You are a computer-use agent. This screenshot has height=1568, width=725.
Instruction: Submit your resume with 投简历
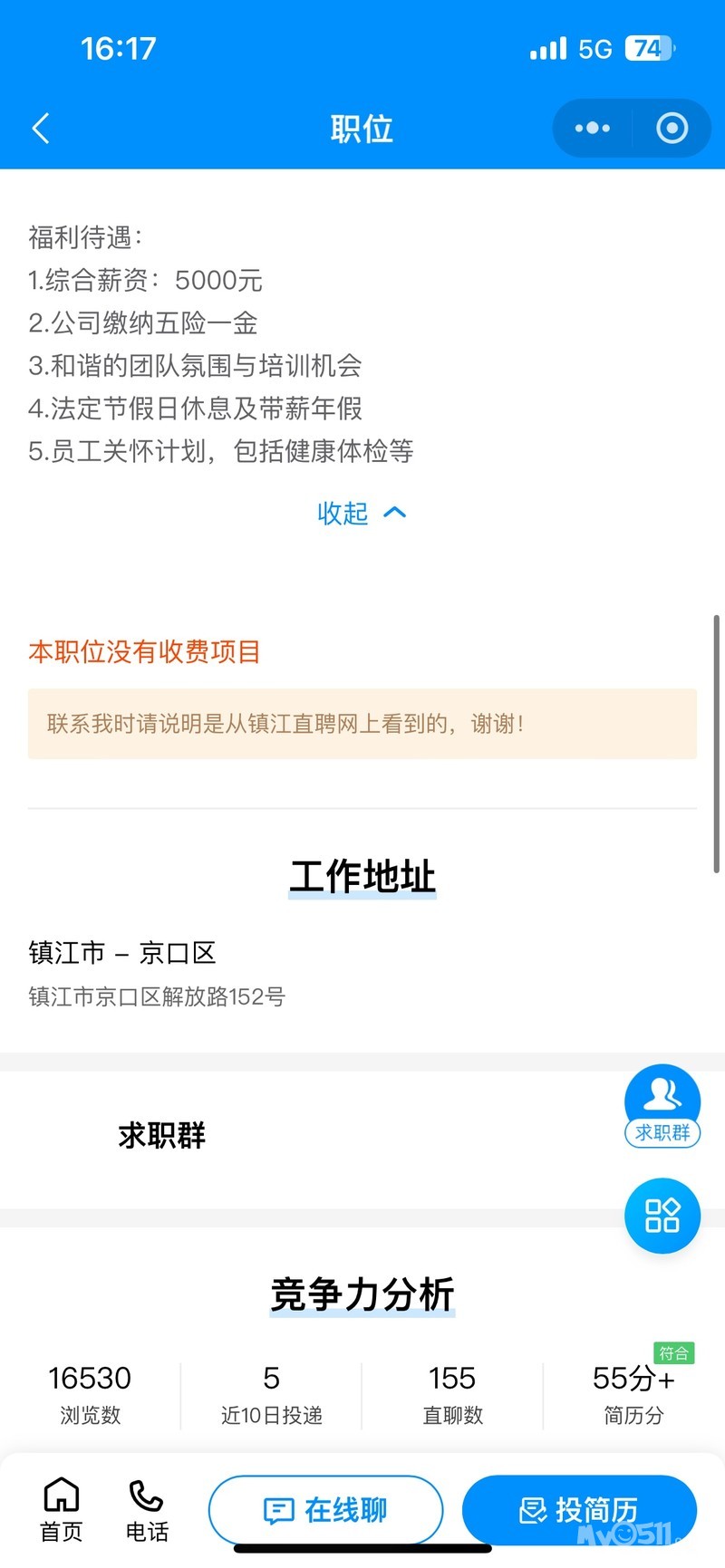point(579,1510)
